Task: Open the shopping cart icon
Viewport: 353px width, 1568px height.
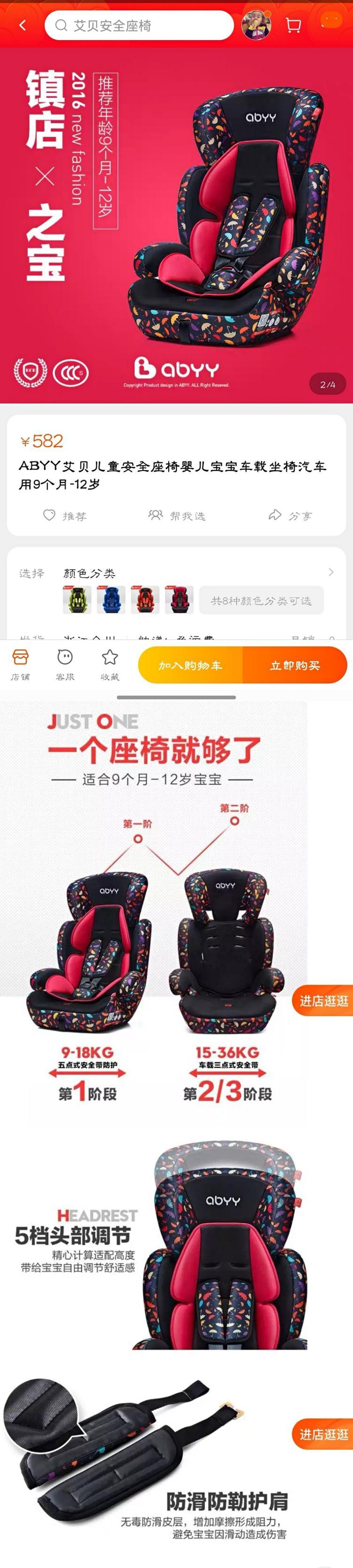Action: point(293,25)
